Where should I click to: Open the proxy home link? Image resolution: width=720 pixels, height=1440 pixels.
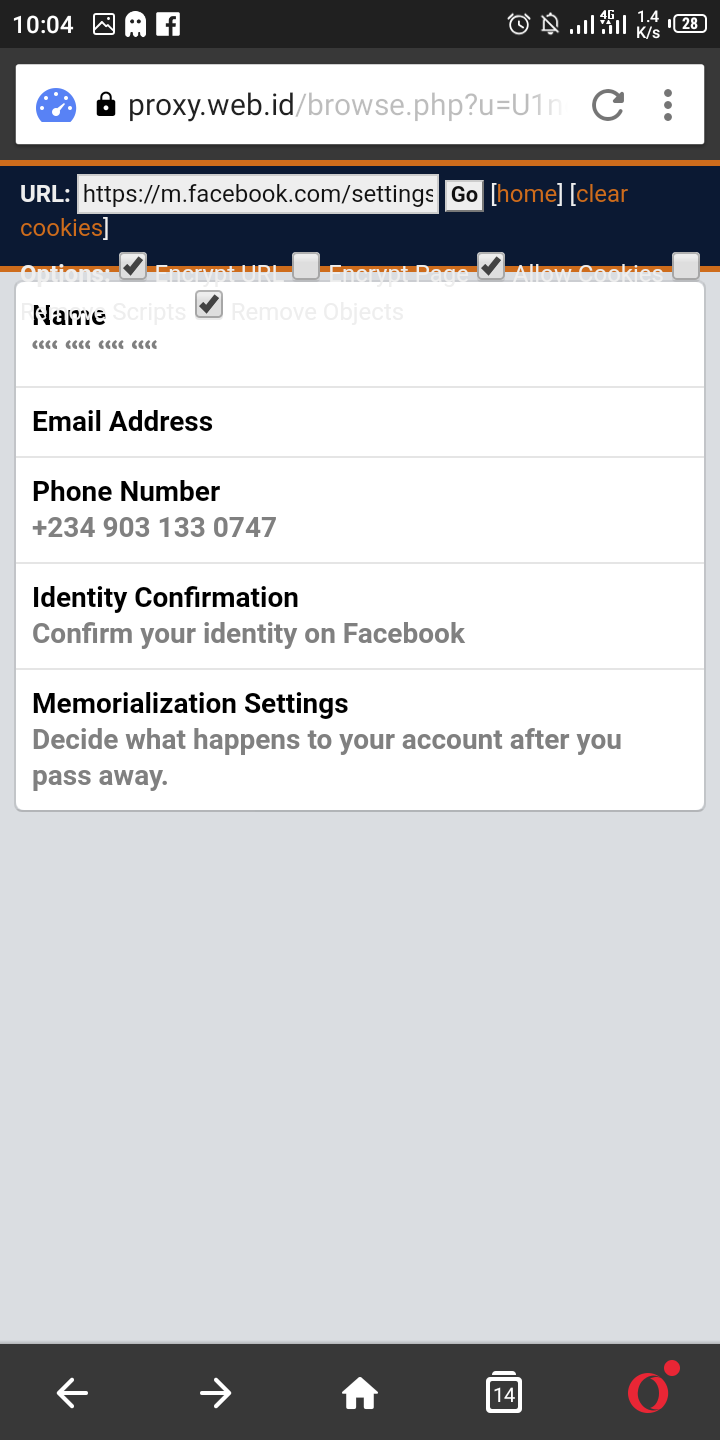pyautogui.click(x=527, y=194)
